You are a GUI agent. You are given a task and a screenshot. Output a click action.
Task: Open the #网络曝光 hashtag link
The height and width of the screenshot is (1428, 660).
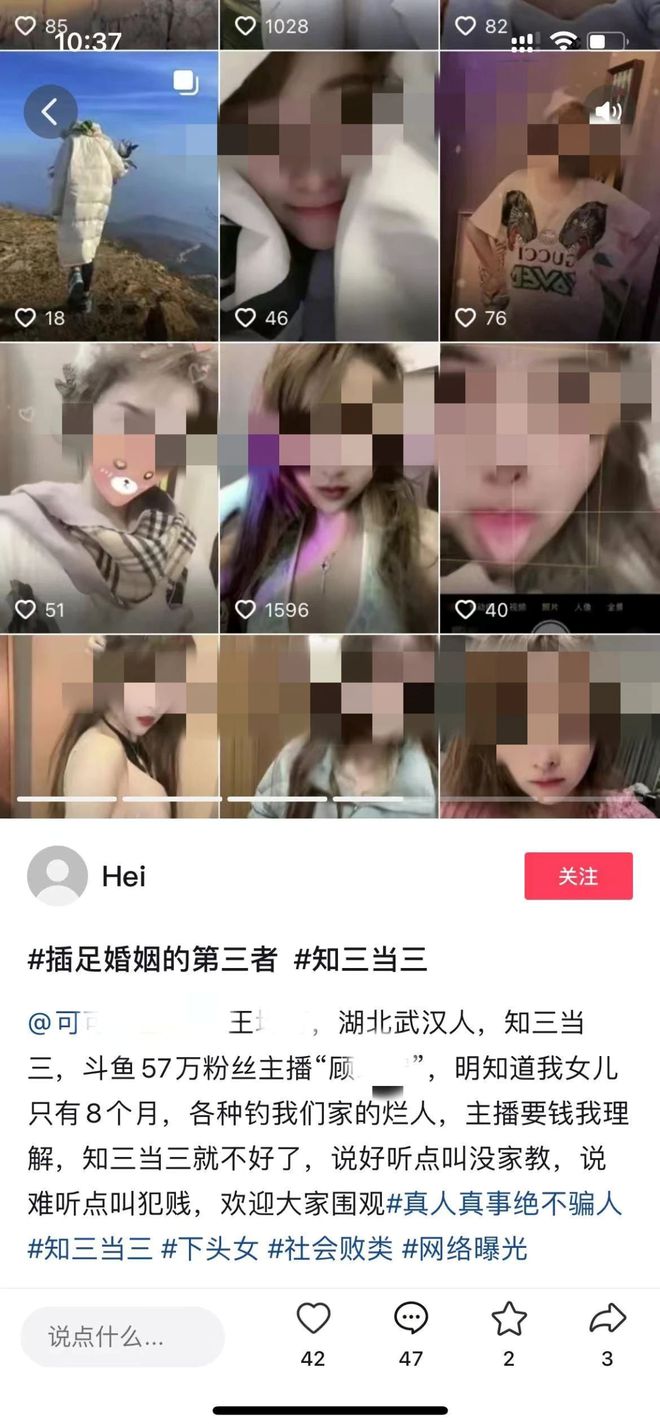(x=465, y=1248)
